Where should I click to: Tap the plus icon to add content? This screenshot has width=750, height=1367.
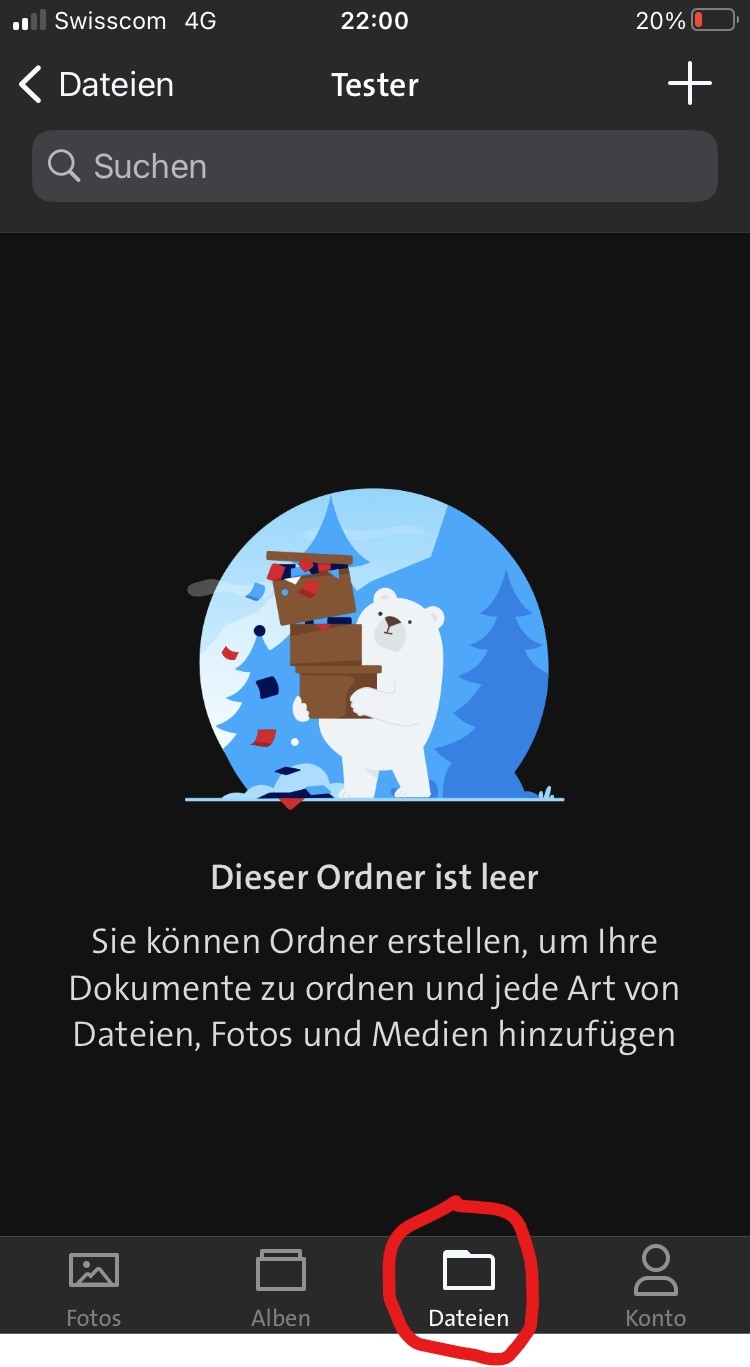pos(689,84)
